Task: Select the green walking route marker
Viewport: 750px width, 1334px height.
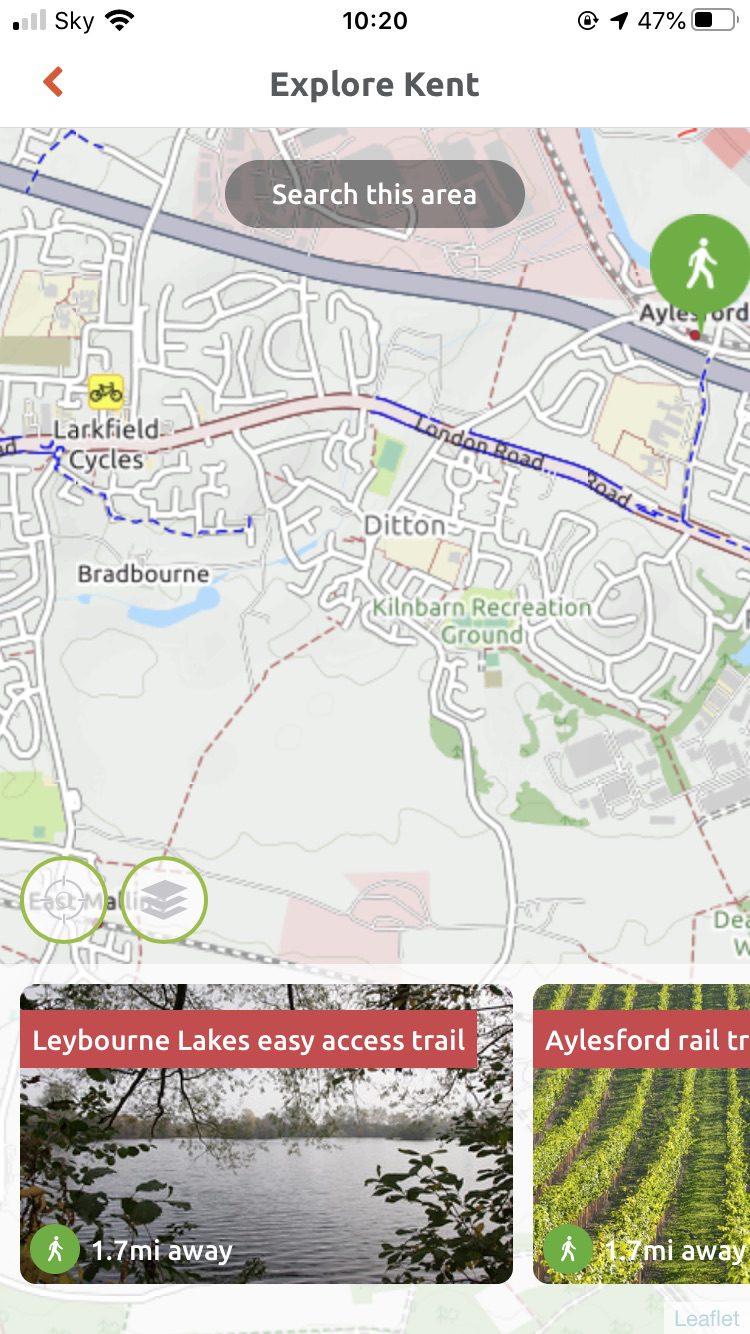Action: tap(699, 262)
